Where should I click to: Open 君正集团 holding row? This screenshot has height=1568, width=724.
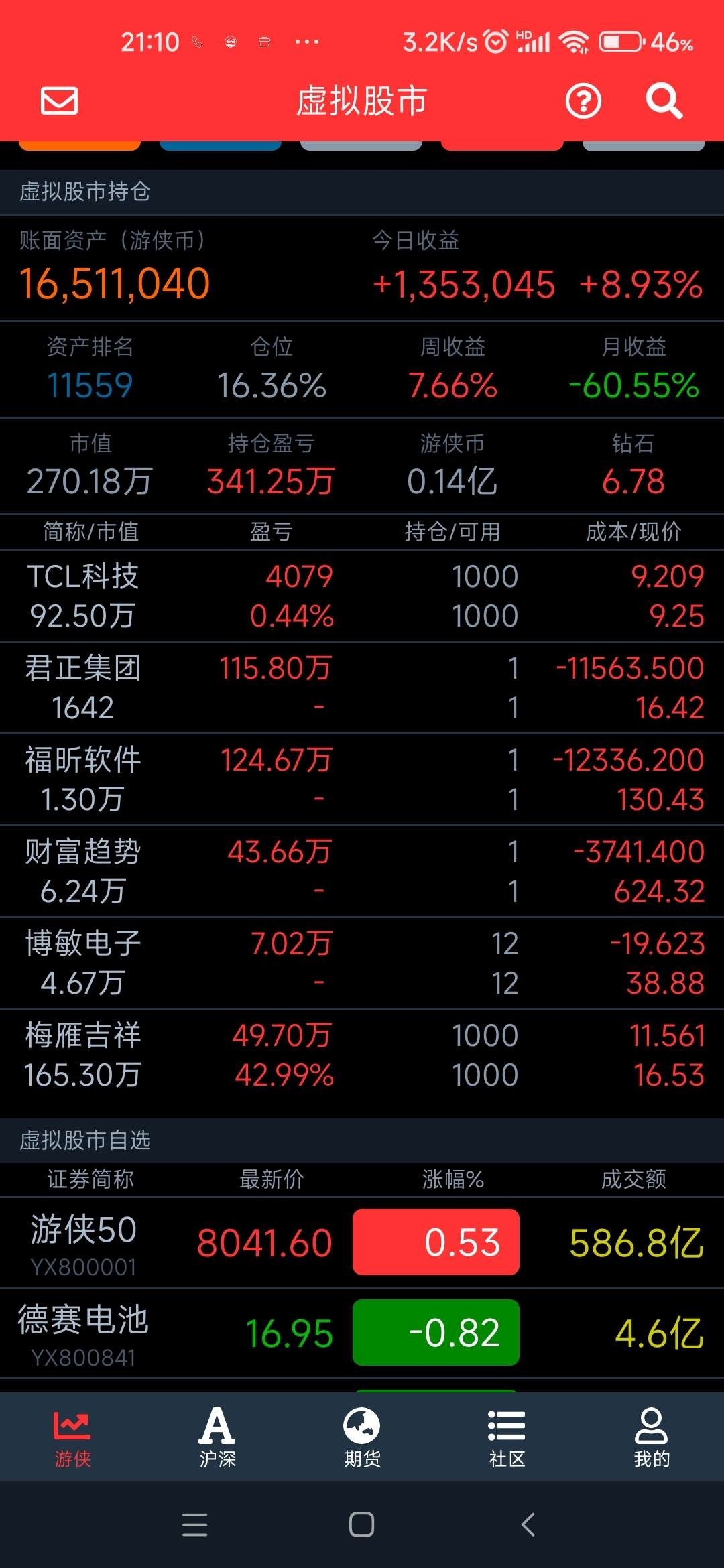click(x=362, y=688)
